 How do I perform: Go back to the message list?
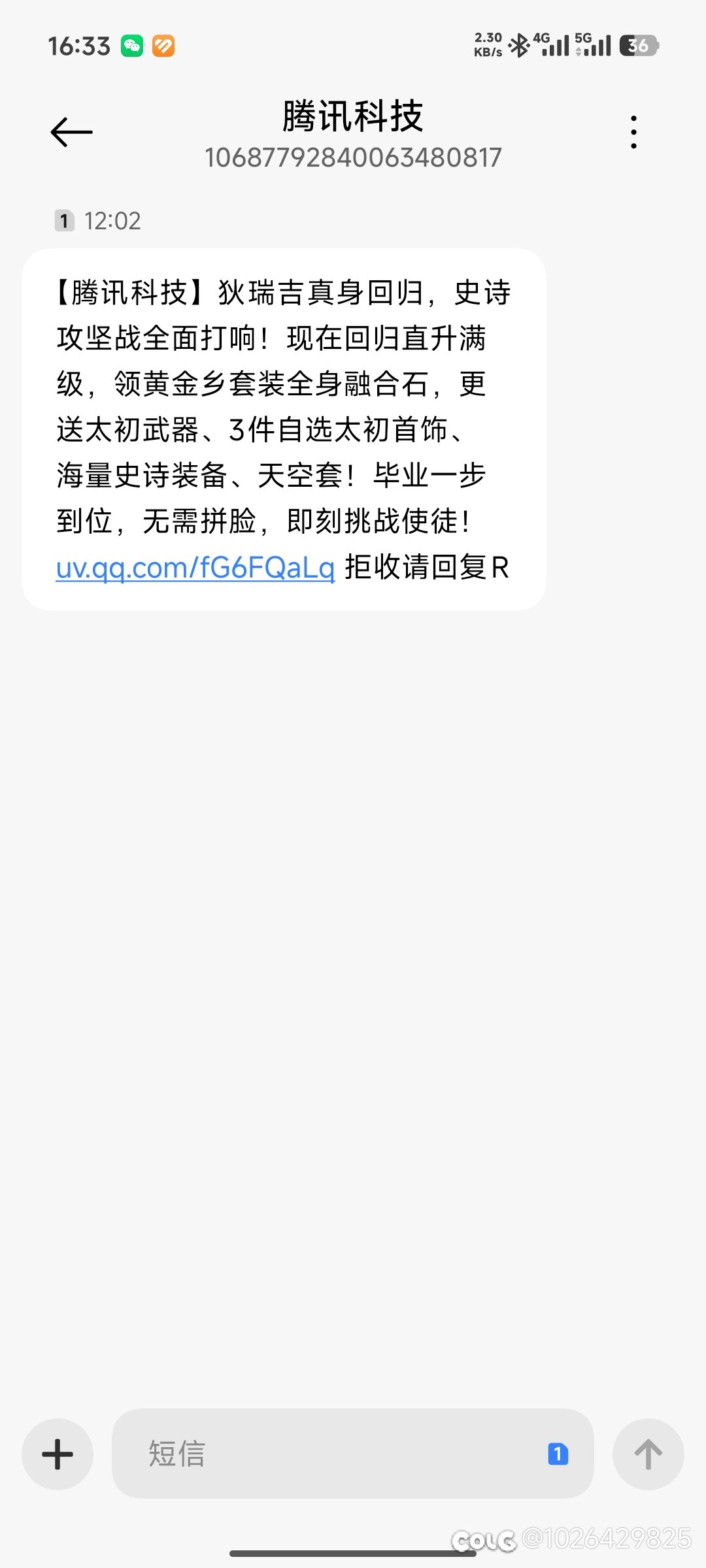(72, 132)
